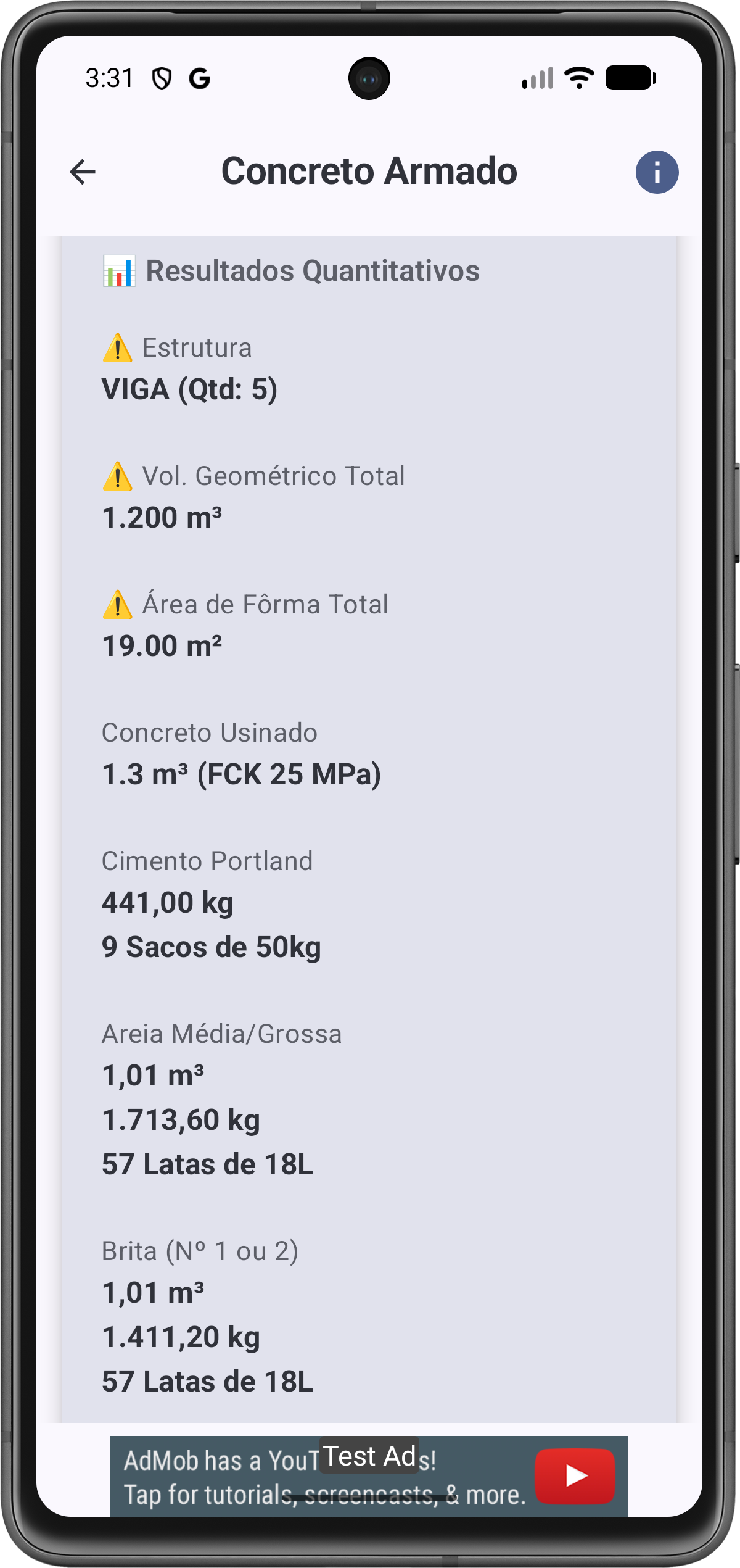Open the AdMob YouTube ad banner

[369, 1475]
